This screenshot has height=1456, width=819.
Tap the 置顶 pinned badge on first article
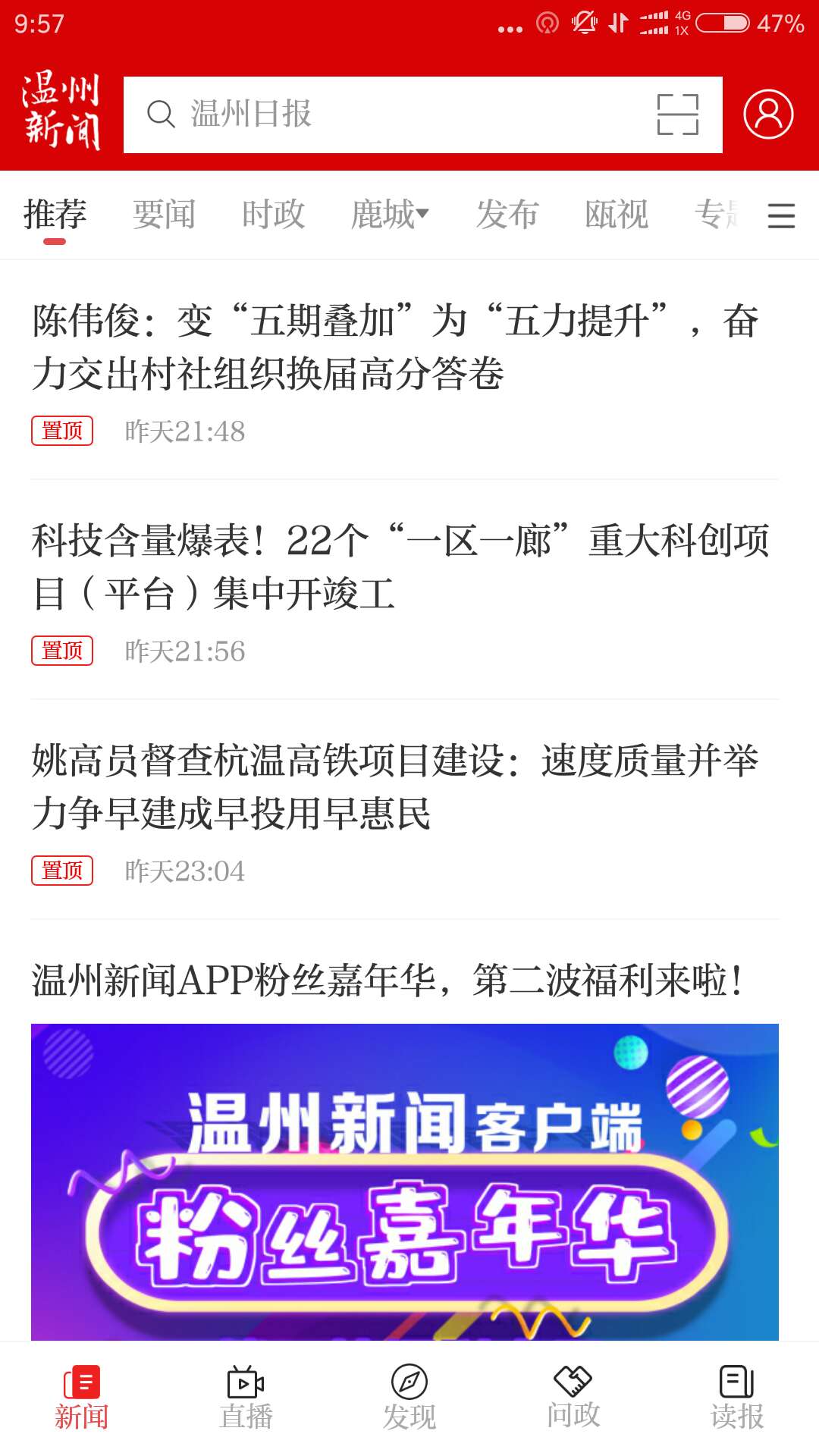63,431
